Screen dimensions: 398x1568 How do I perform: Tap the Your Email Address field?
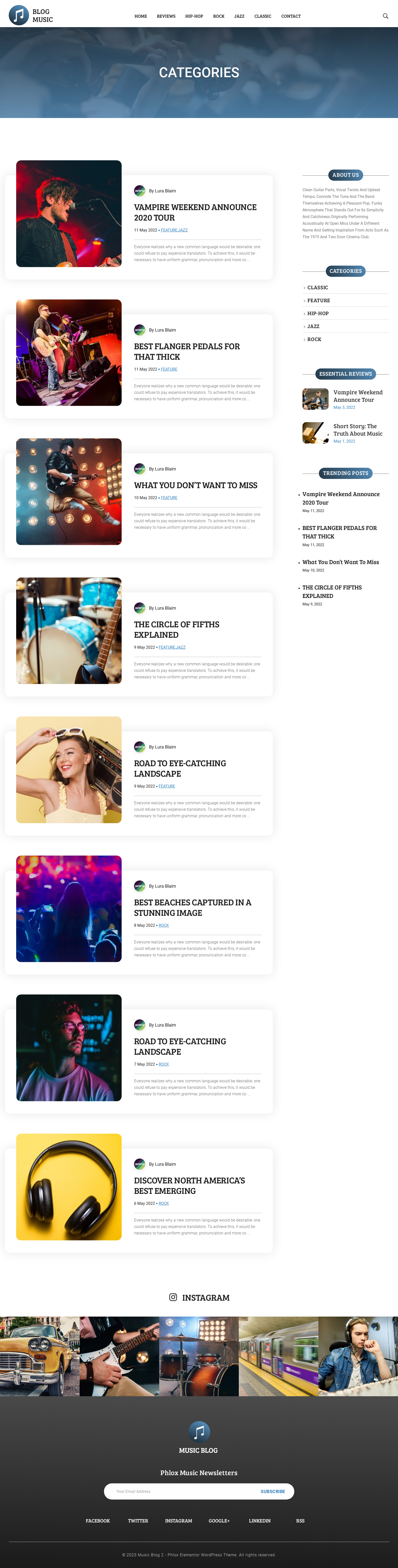[x=180, y=1491]
